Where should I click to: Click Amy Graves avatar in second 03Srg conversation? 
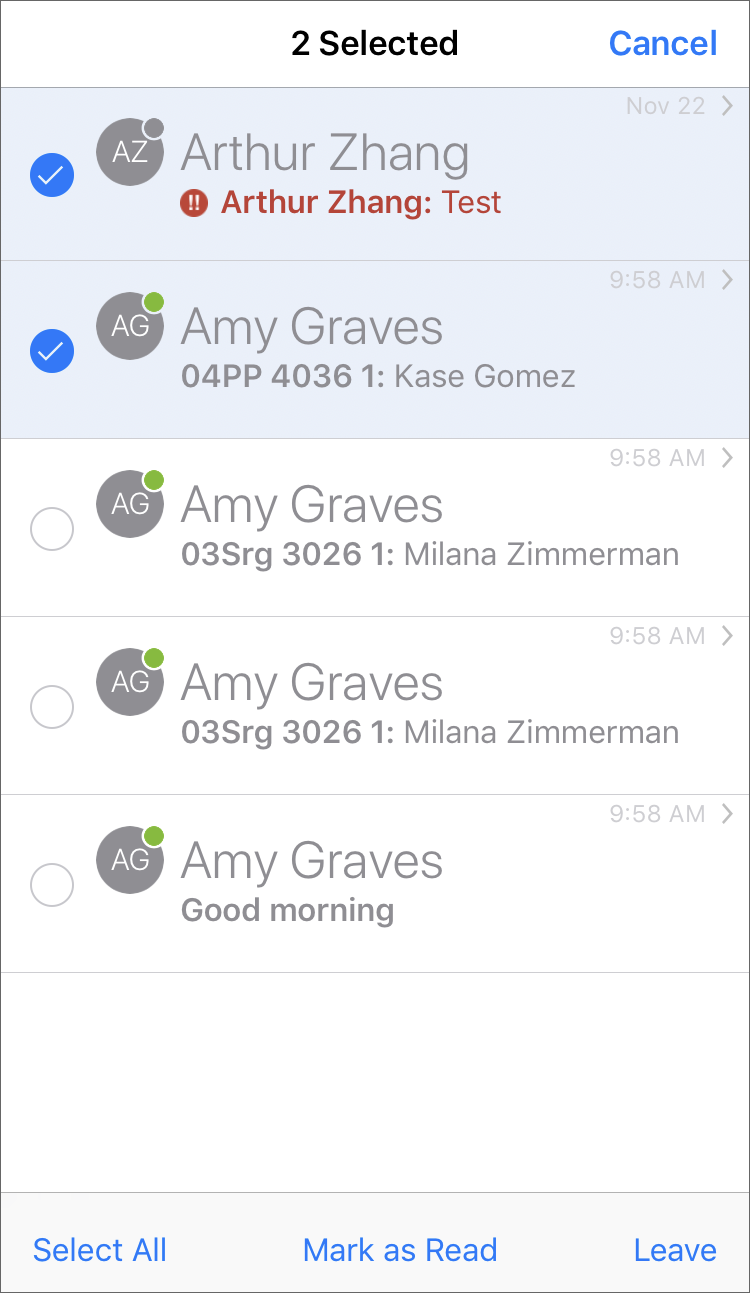tap(130, 681)
